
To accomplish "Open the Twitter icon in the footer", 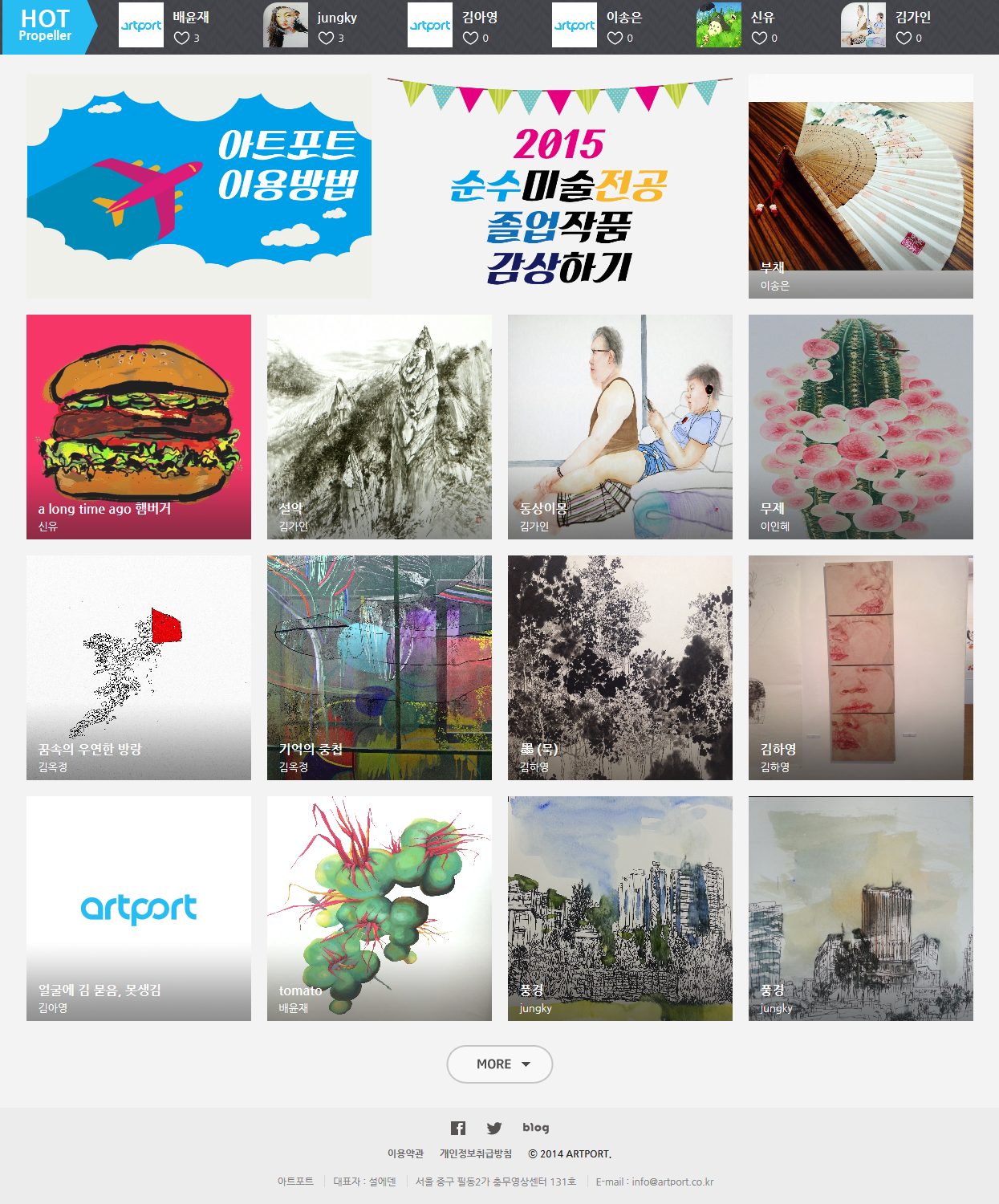I will (494, 1128).
